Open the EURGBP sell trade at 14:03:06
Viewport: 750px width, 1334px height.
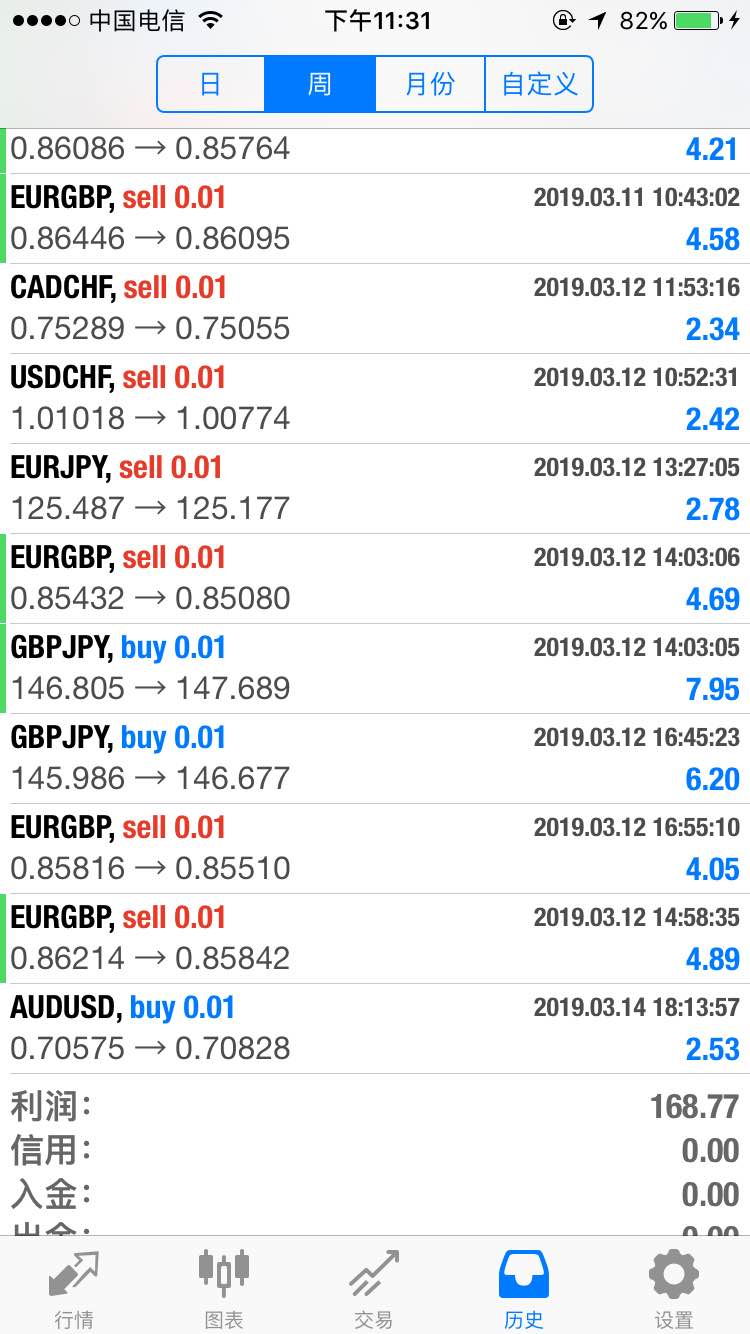(375, 579)
